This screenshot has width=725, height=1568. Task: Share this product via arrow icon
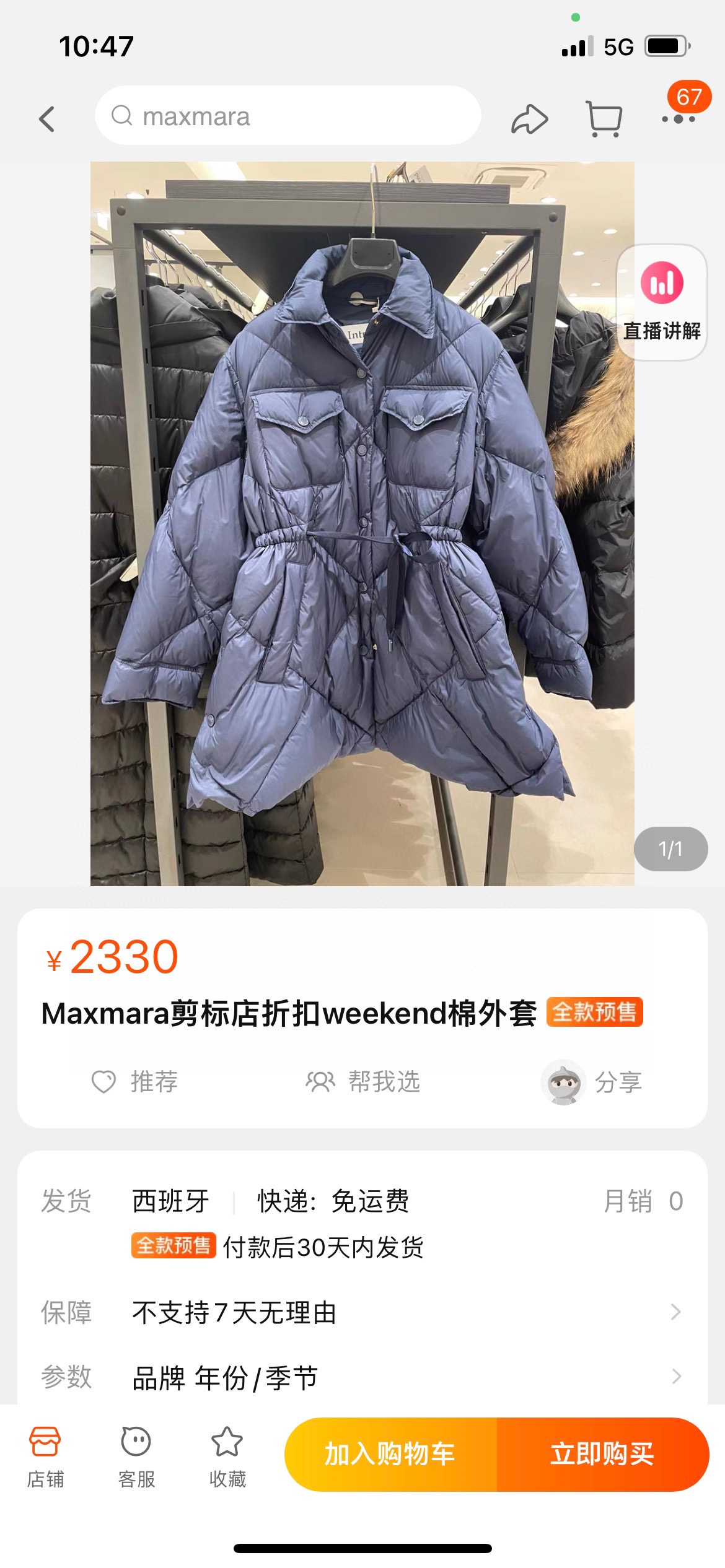(x=529, y=118)
